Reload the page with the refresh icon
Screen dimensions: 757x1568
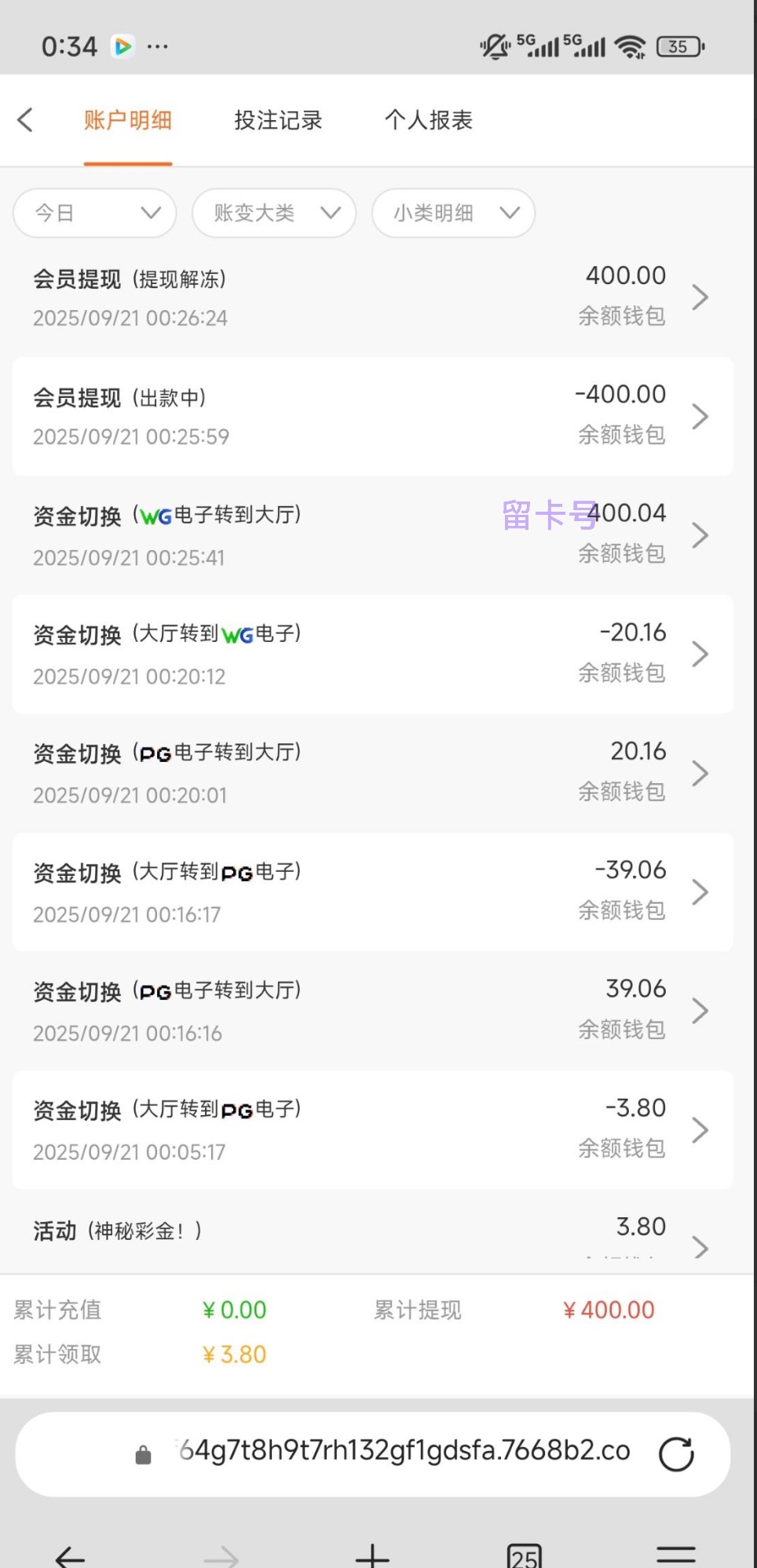tap(676, 1454)
